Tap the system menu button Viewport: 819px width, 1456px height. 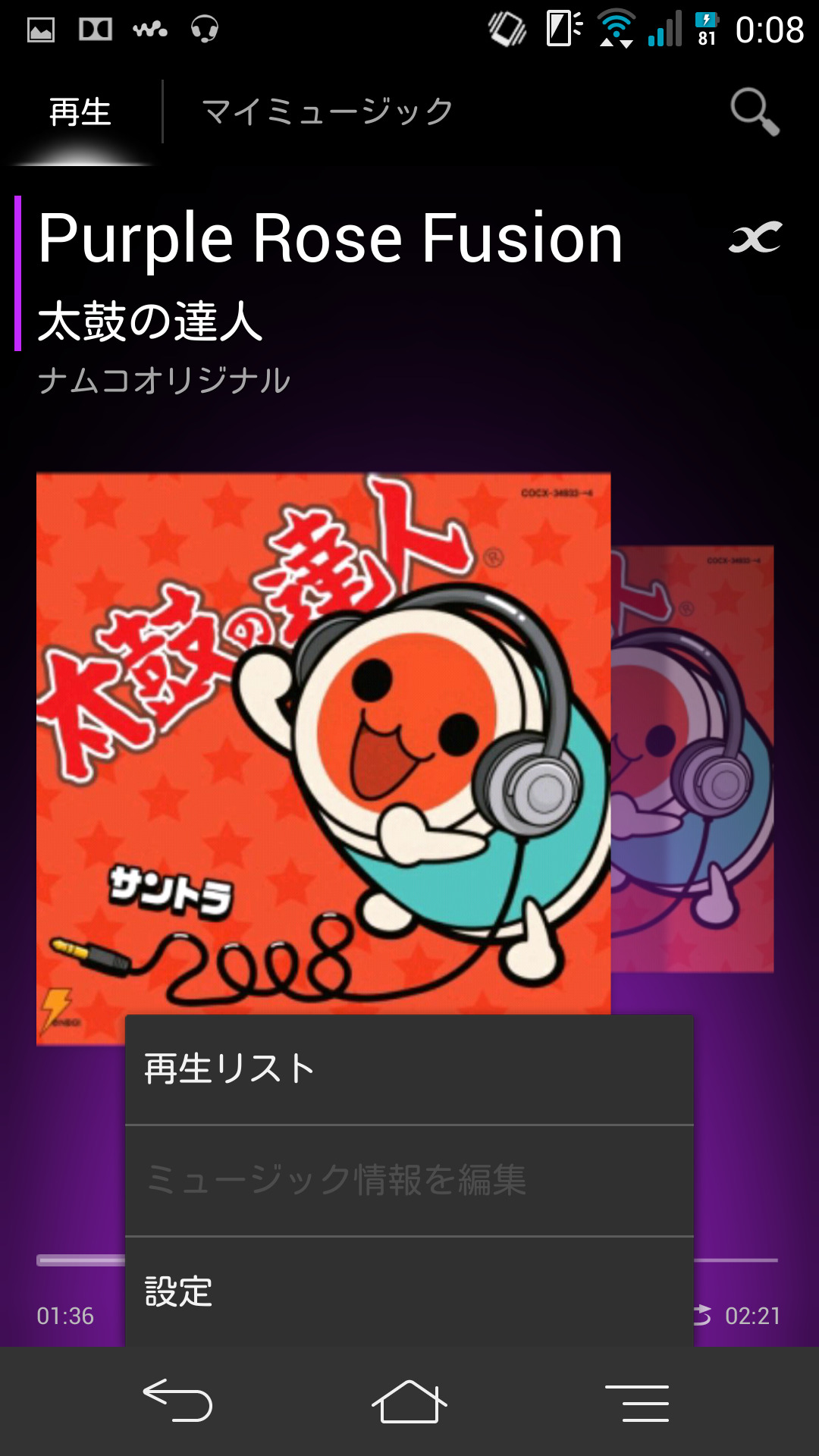tap(637, 1402)
